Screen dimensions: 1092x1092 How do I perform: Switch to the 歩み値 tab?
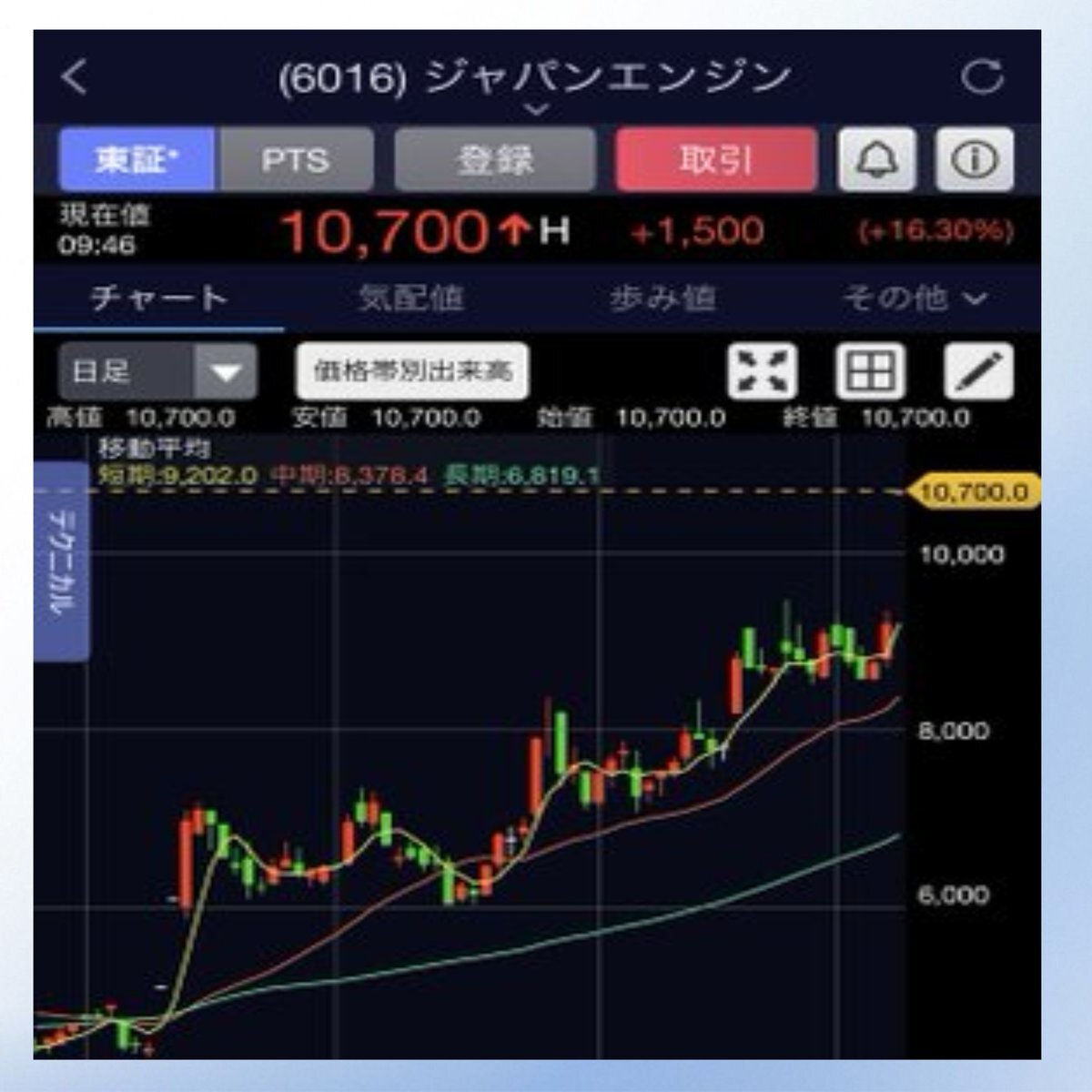(x=662, y=298)
